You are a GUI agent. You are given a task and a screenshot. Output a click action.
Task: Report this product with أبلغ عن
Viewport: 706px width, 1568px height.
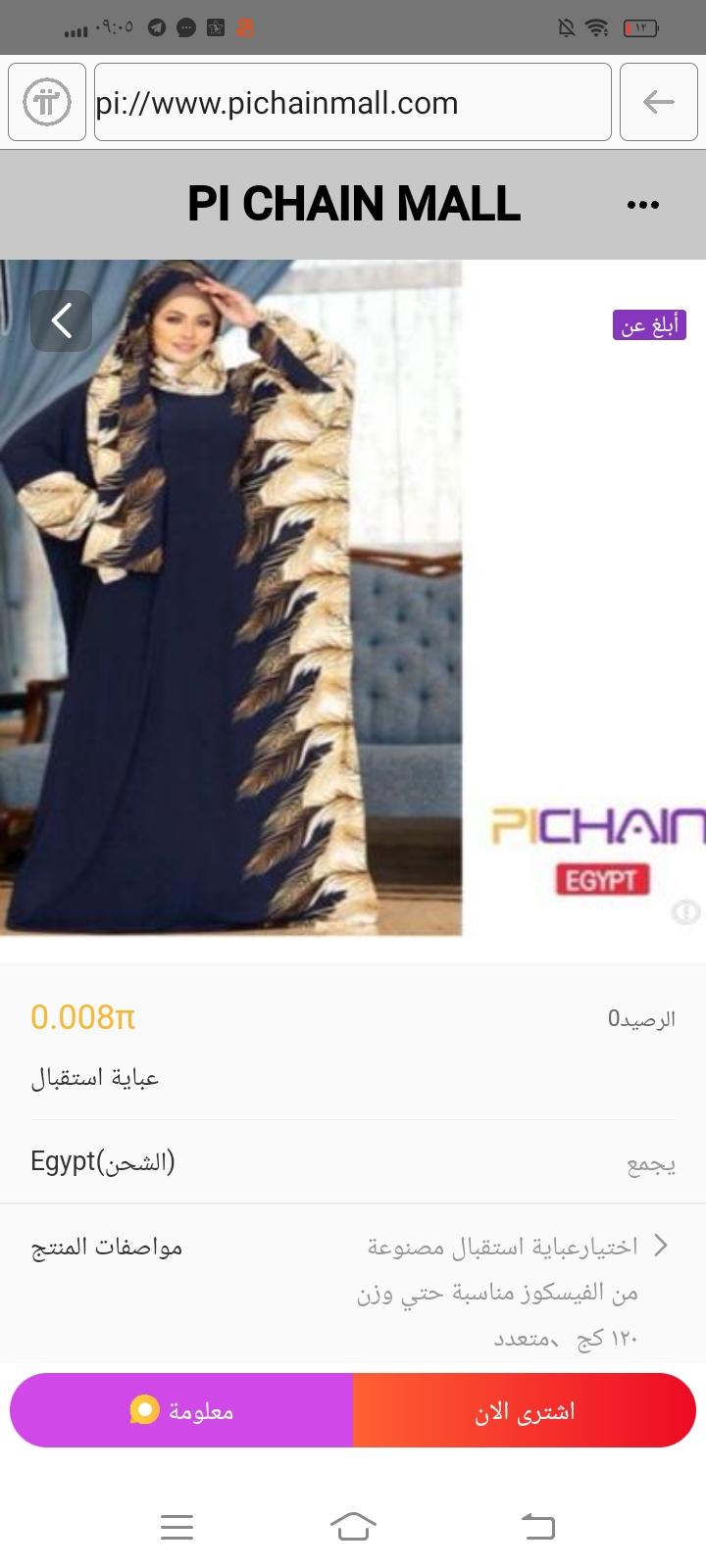click(649, 325)
